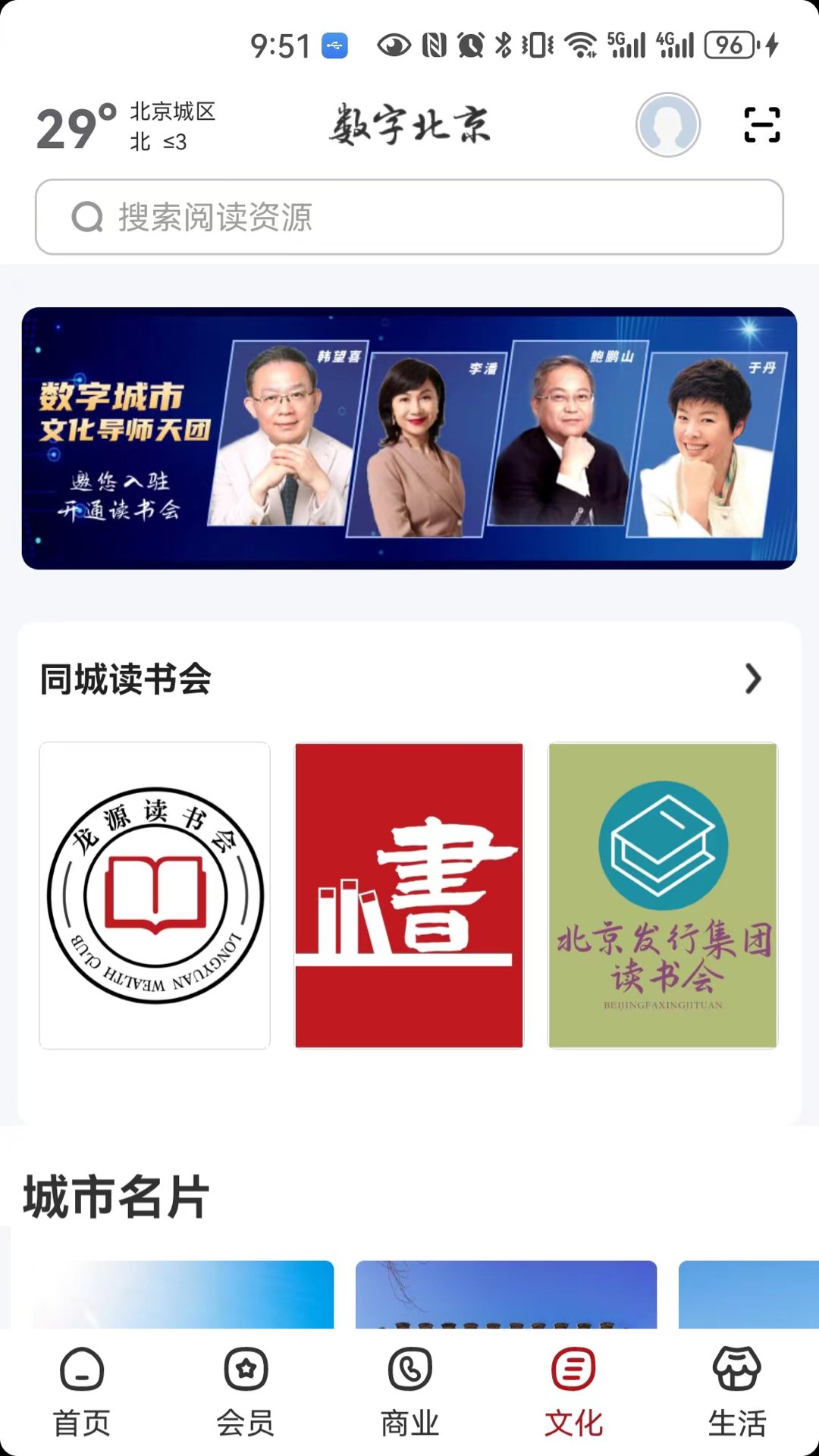Switch to the 商业 tab
Image resolution: width=819 pixels, height=1456 pixels.
point(409,1392)
